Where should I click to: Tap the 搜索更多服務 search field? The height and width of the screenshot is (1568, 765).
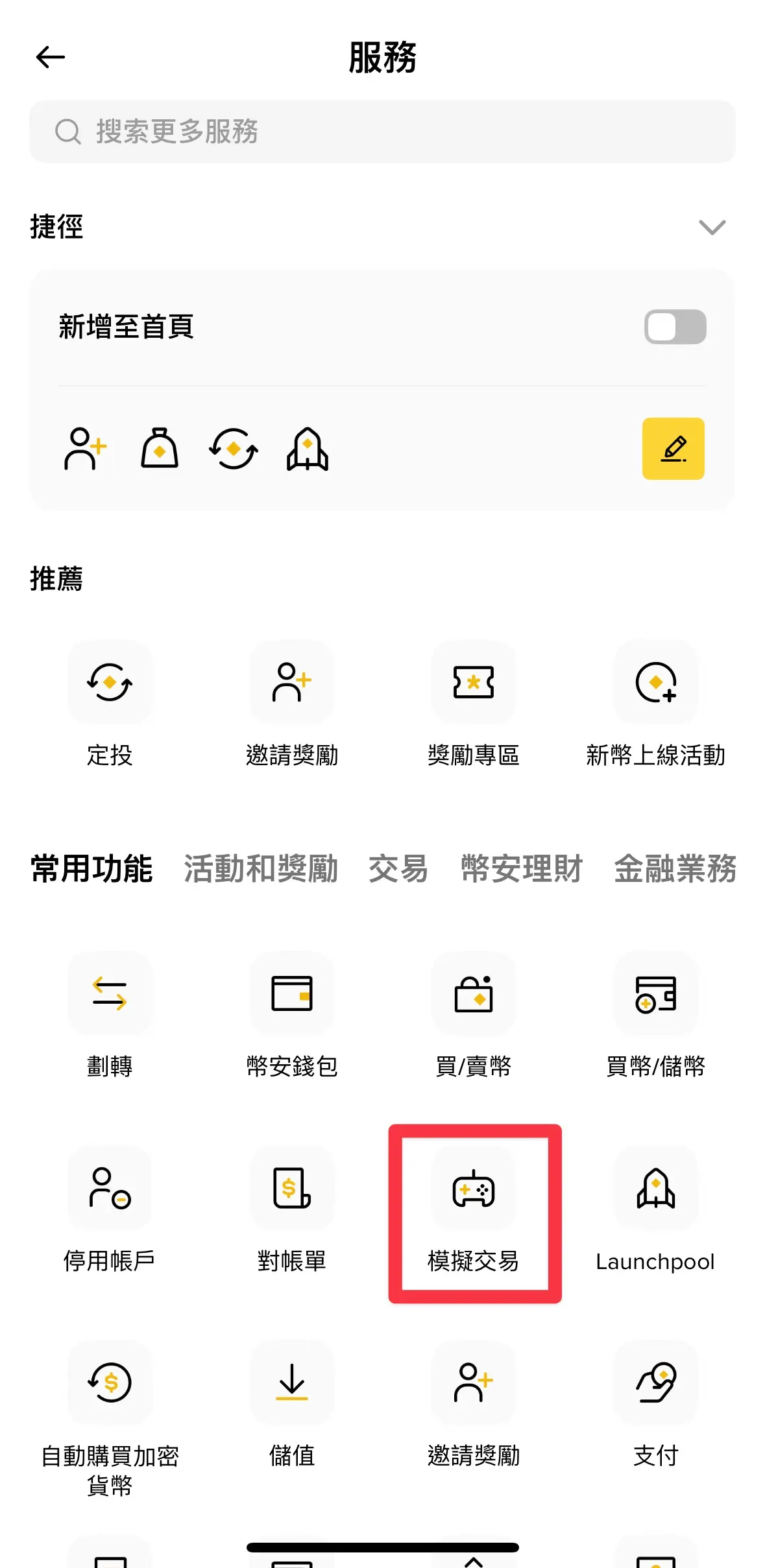382,132
